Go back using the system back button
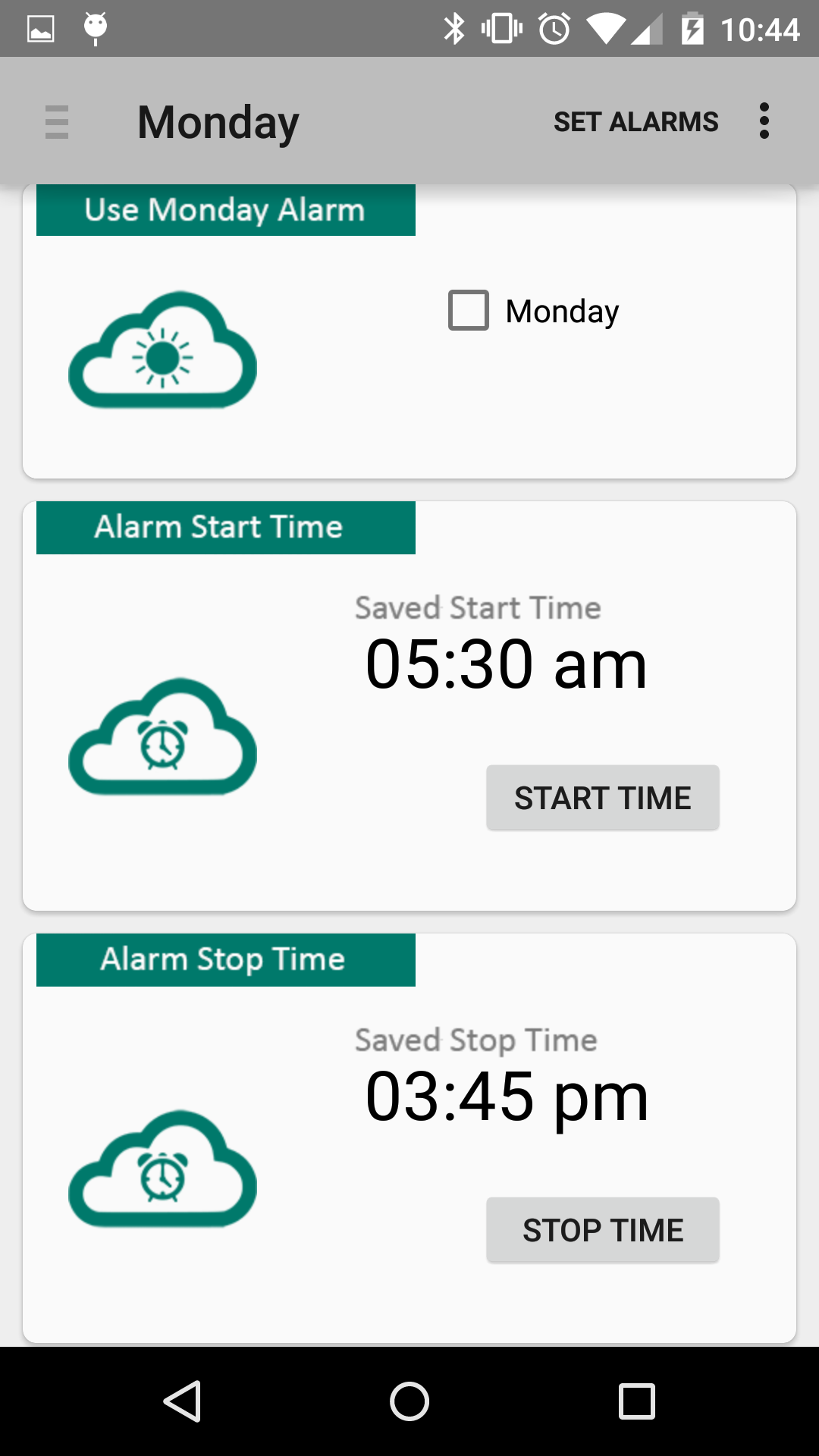Screen dimensions: 819x1456 [x=182, y=1401]
